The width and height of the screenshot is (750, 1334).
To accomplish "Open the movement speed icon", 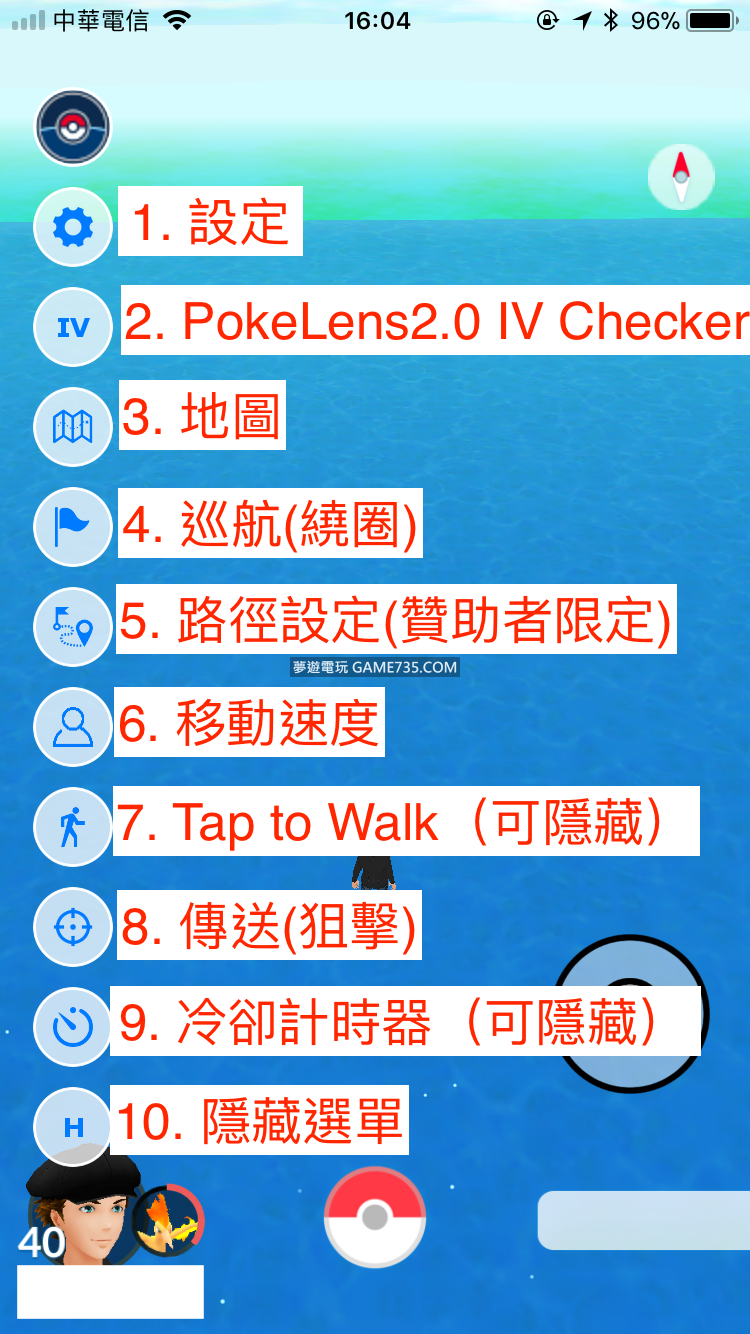I will click(x=72, y=727).
